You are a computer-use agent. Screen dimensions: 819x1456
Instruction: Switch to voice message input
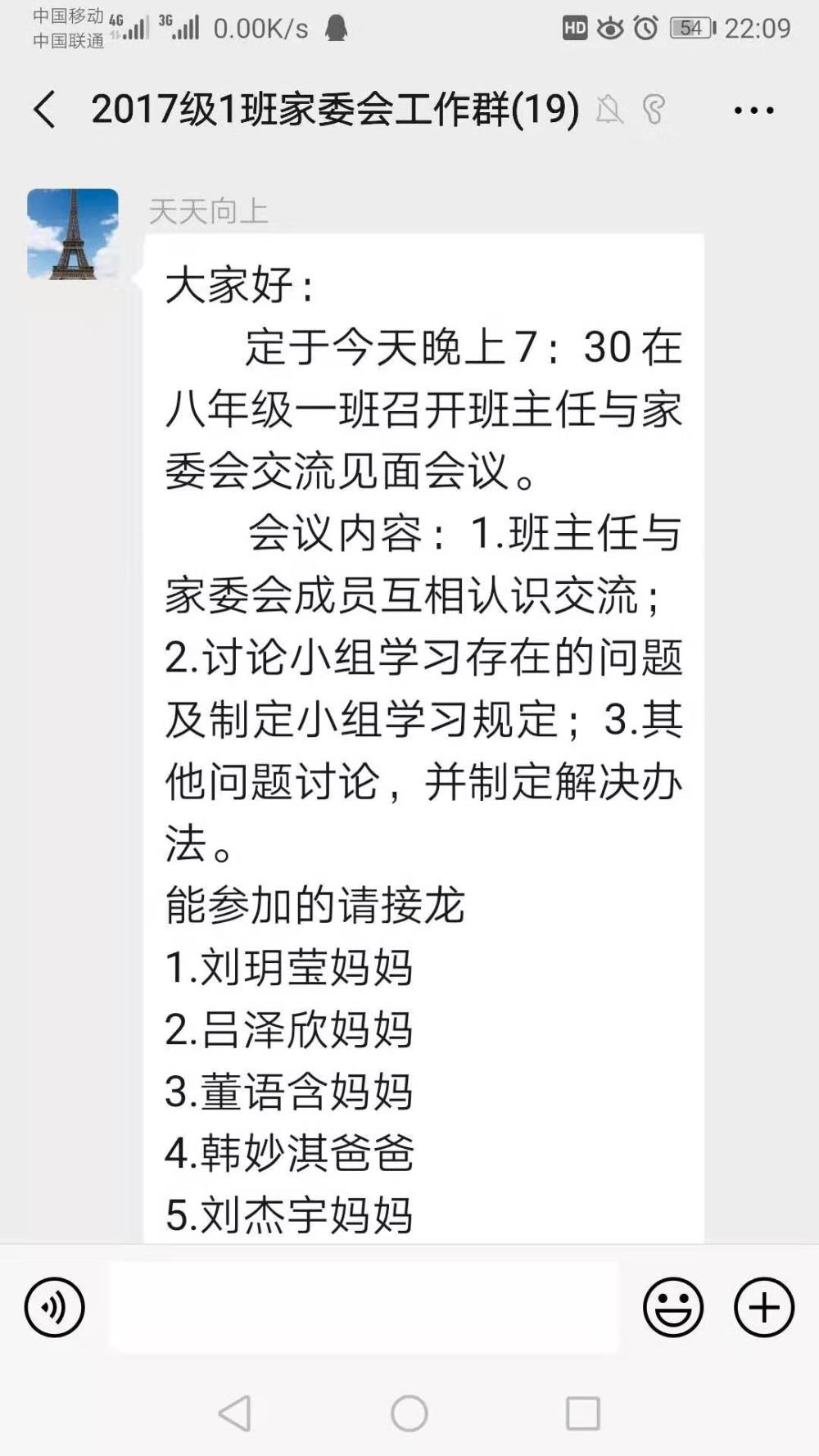coord(55,1307)
